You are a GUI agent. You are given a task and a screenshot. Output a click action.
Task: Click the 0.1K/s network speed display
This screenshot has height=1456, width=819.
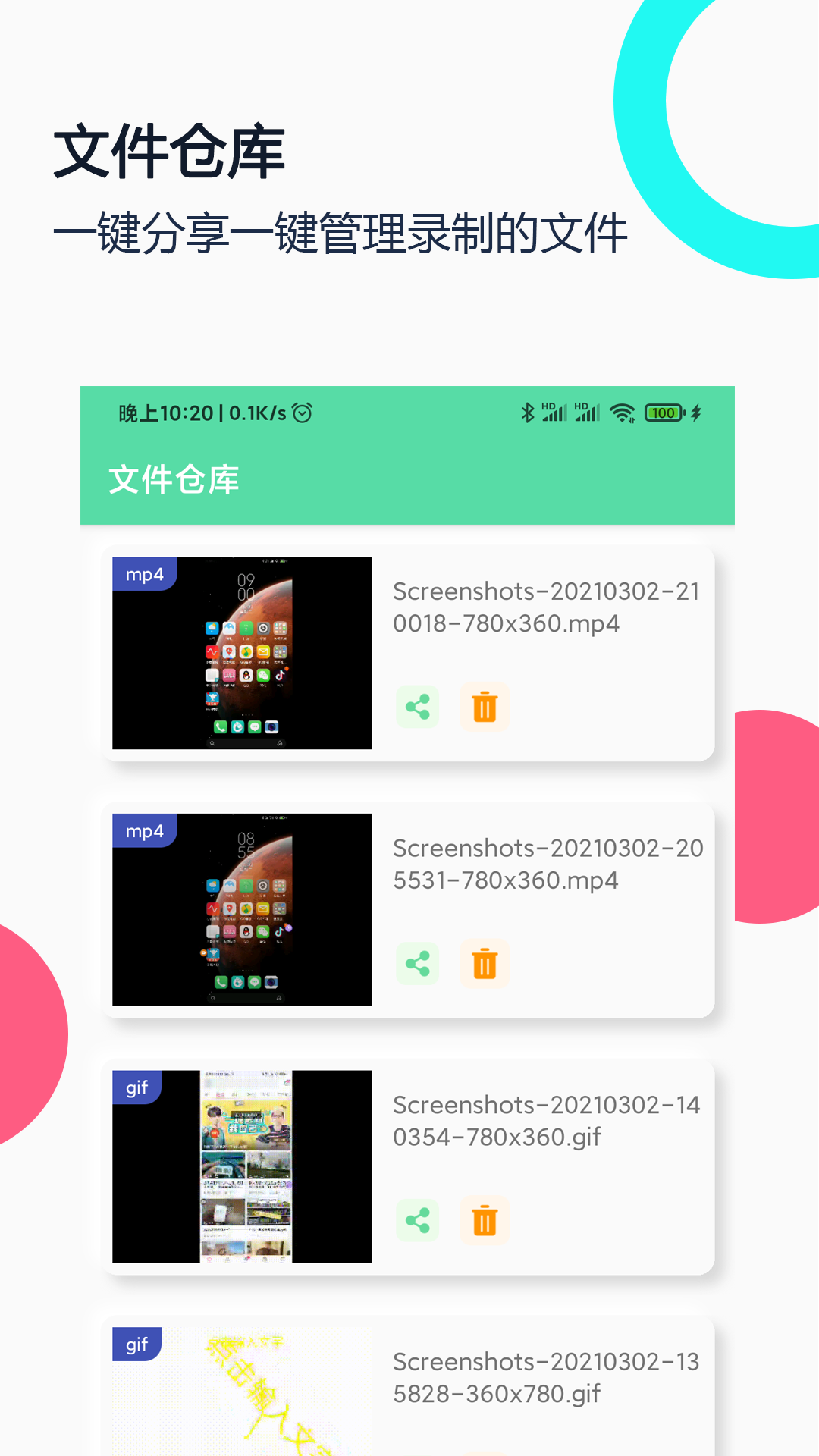click(258, 413)
